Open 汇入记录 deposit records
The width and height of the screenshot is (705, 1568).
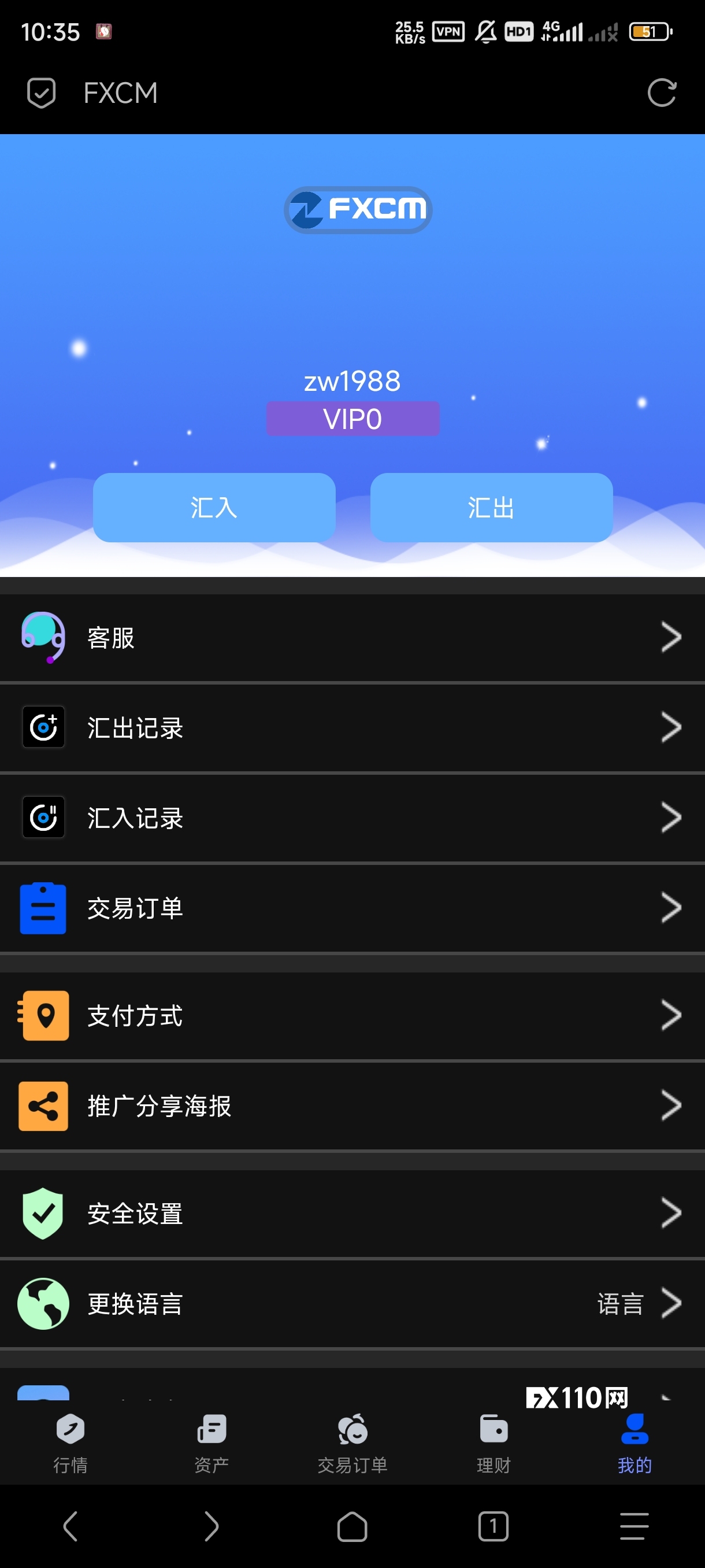[352, 818]
